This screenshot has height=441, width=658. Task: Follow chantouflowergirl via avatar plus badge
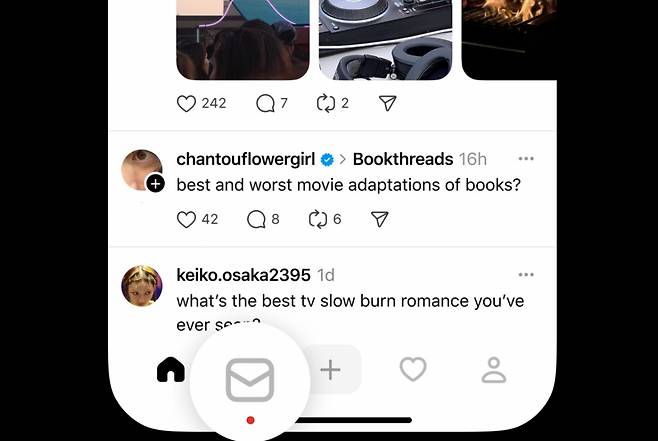coord(155,183)
